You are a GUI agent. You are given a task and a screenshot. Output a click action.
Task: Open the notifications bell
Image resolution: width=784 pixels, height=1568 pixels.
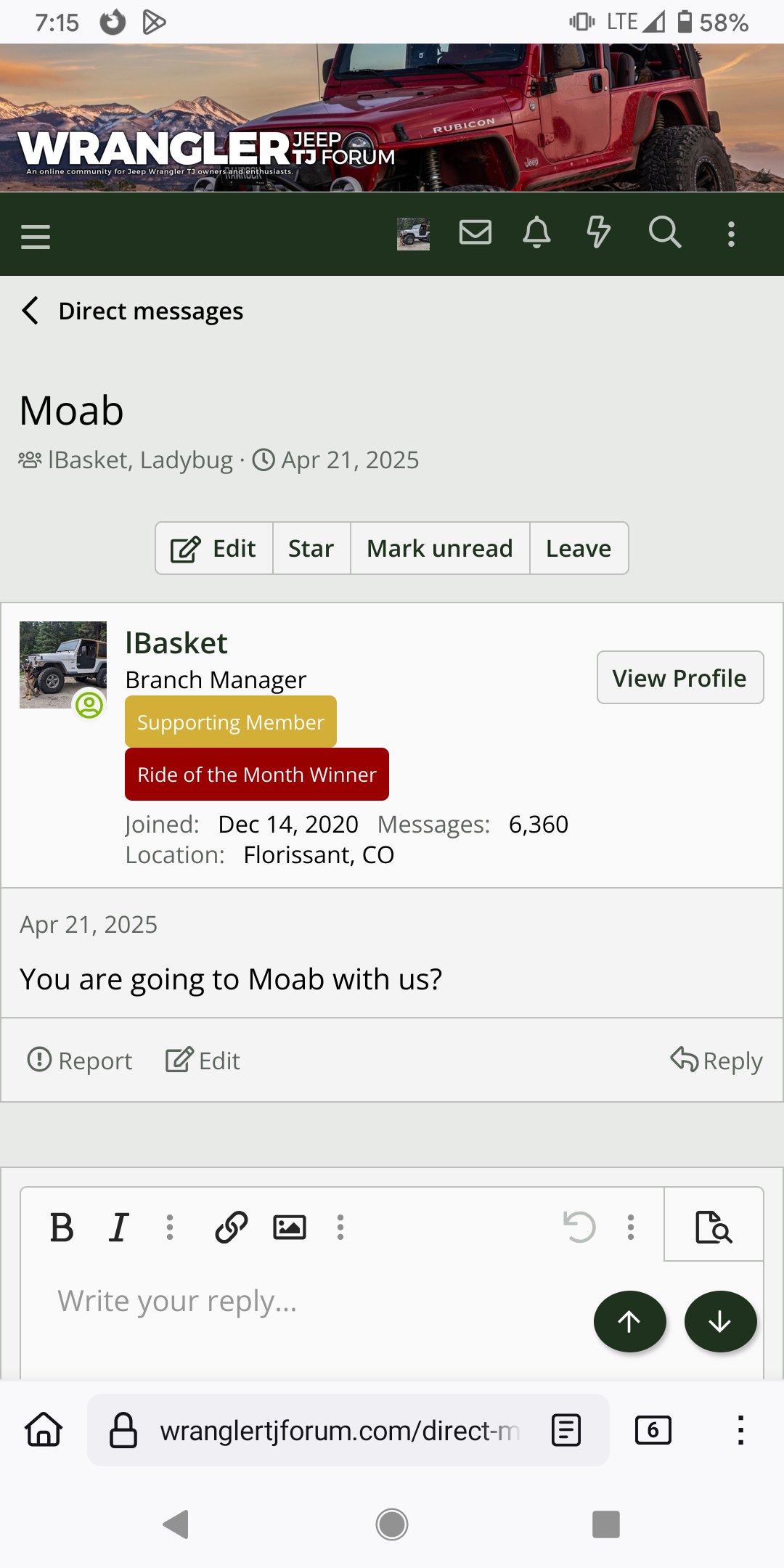coord(536,233)
